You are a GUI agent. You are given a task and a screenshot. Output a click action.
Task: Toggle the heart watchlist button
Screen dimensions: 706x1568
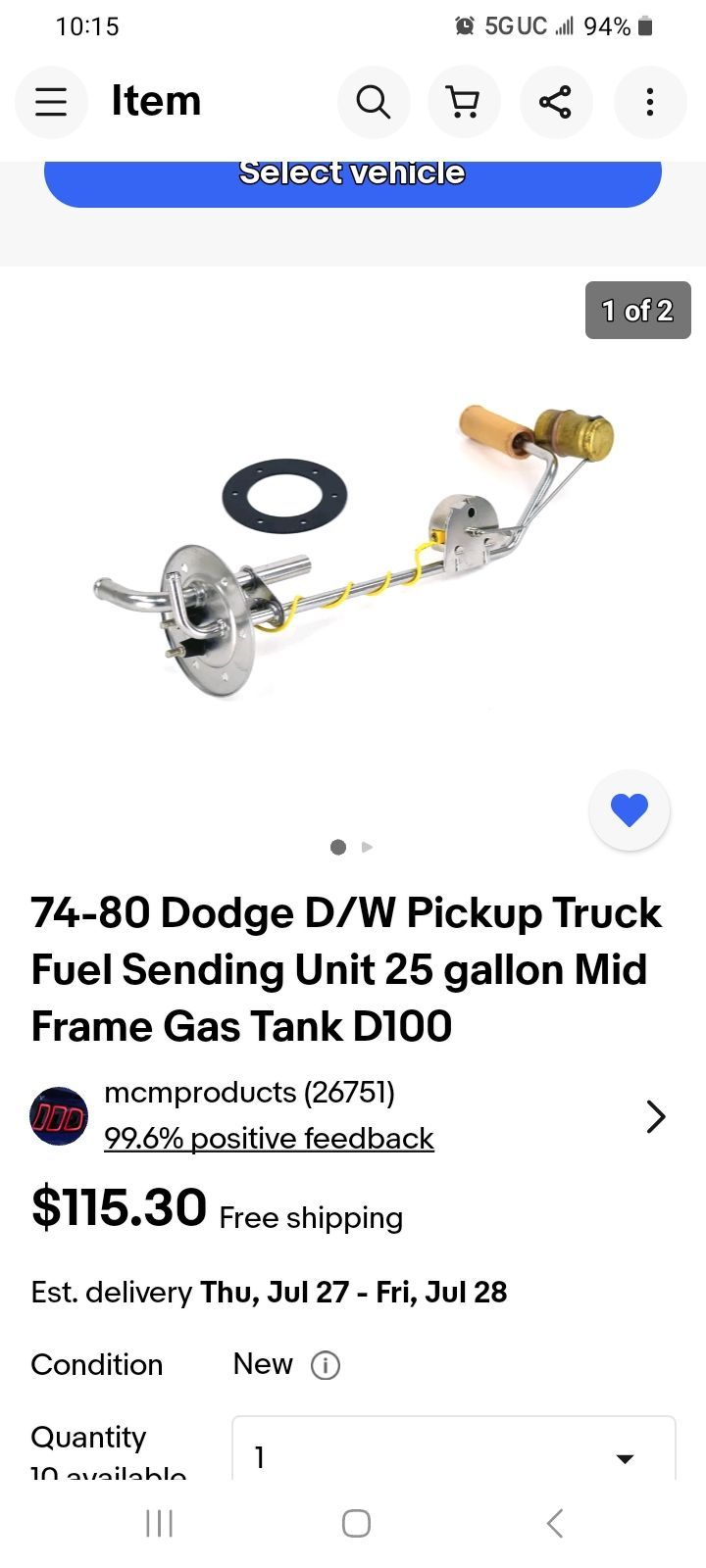(629, 810)
